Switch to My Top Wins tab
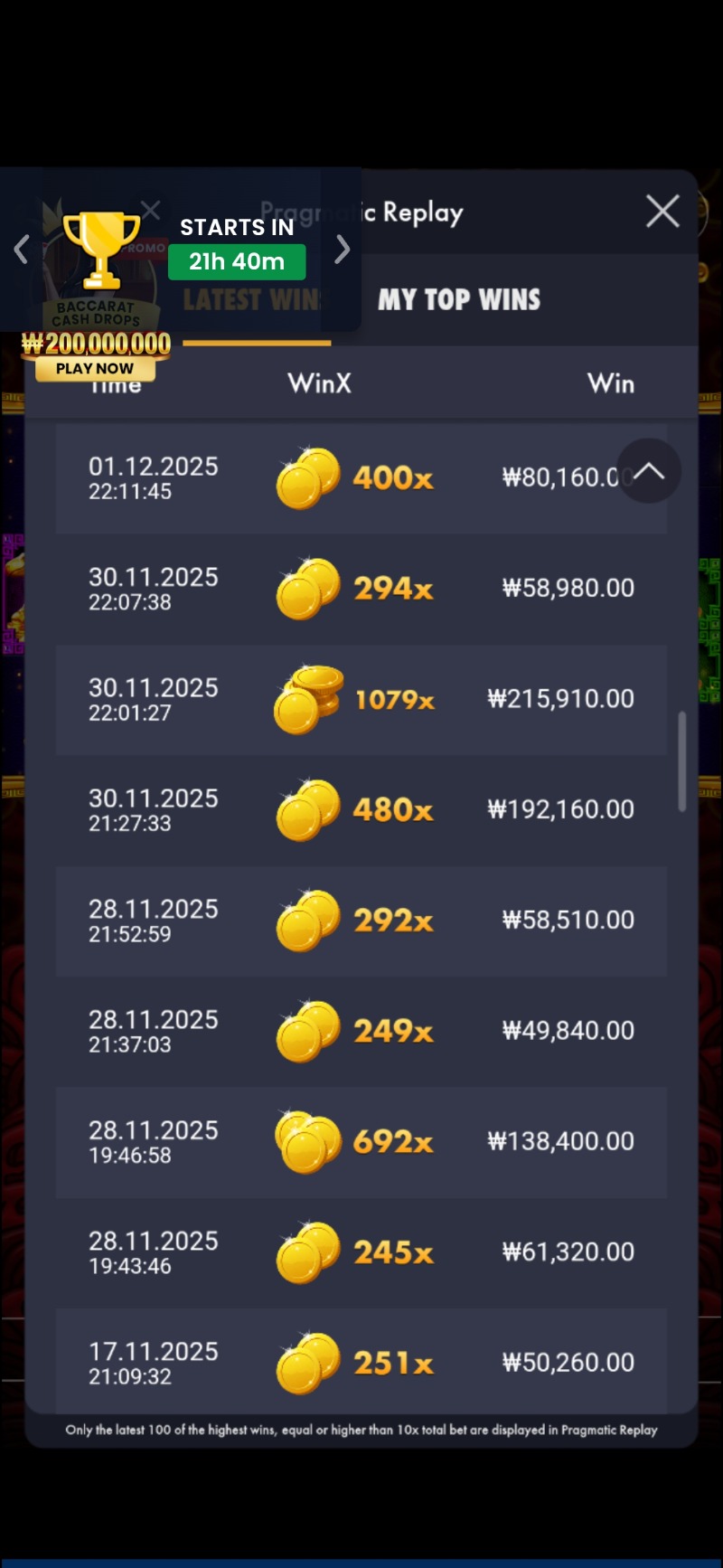Image resolution: width=723 pixels, height=1568 pixels. point(459,300)
